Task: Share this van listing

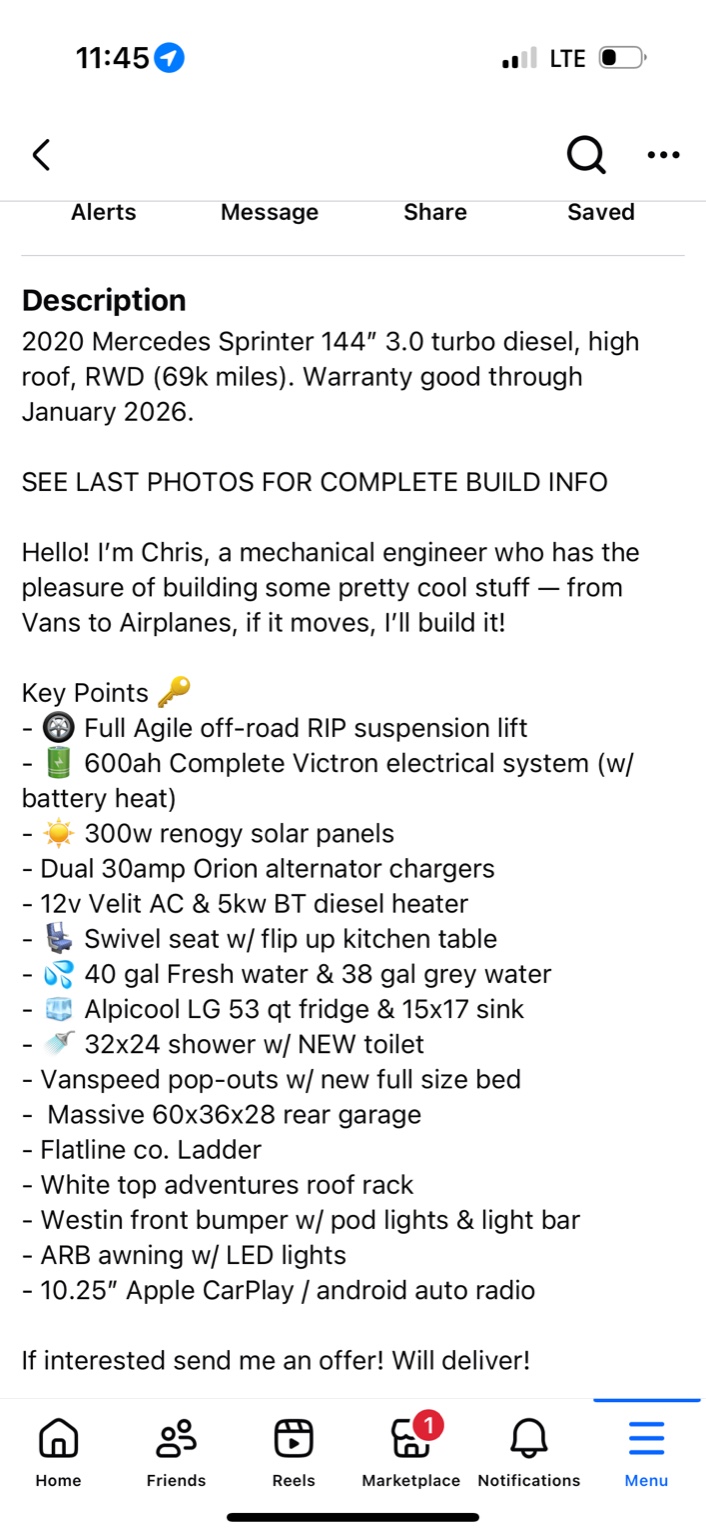Action: (435, 212)
